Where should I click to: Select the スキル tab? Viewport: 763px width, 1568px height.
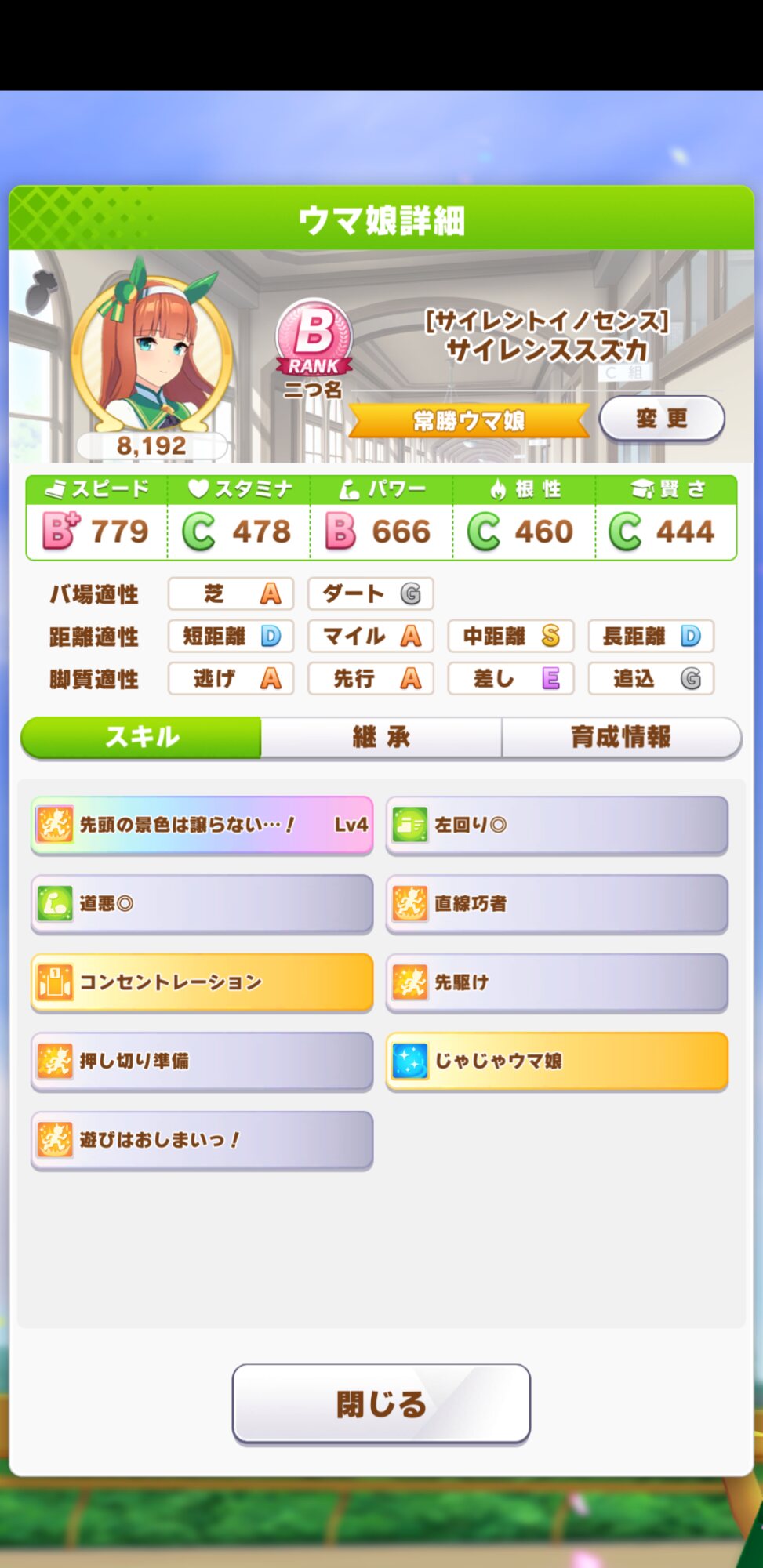click(142, 737)
